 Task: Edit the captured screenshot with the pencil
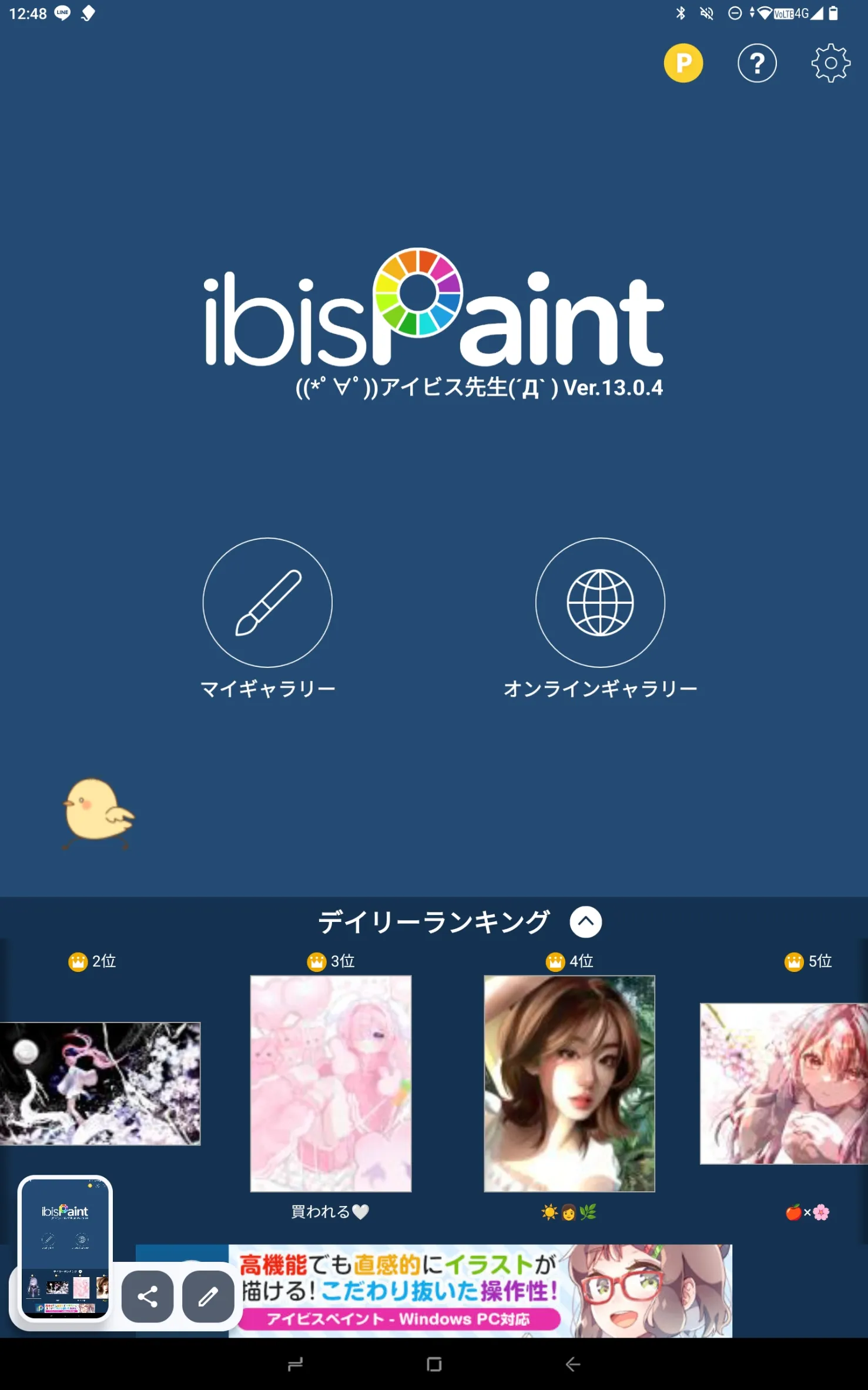[208, 1297]
